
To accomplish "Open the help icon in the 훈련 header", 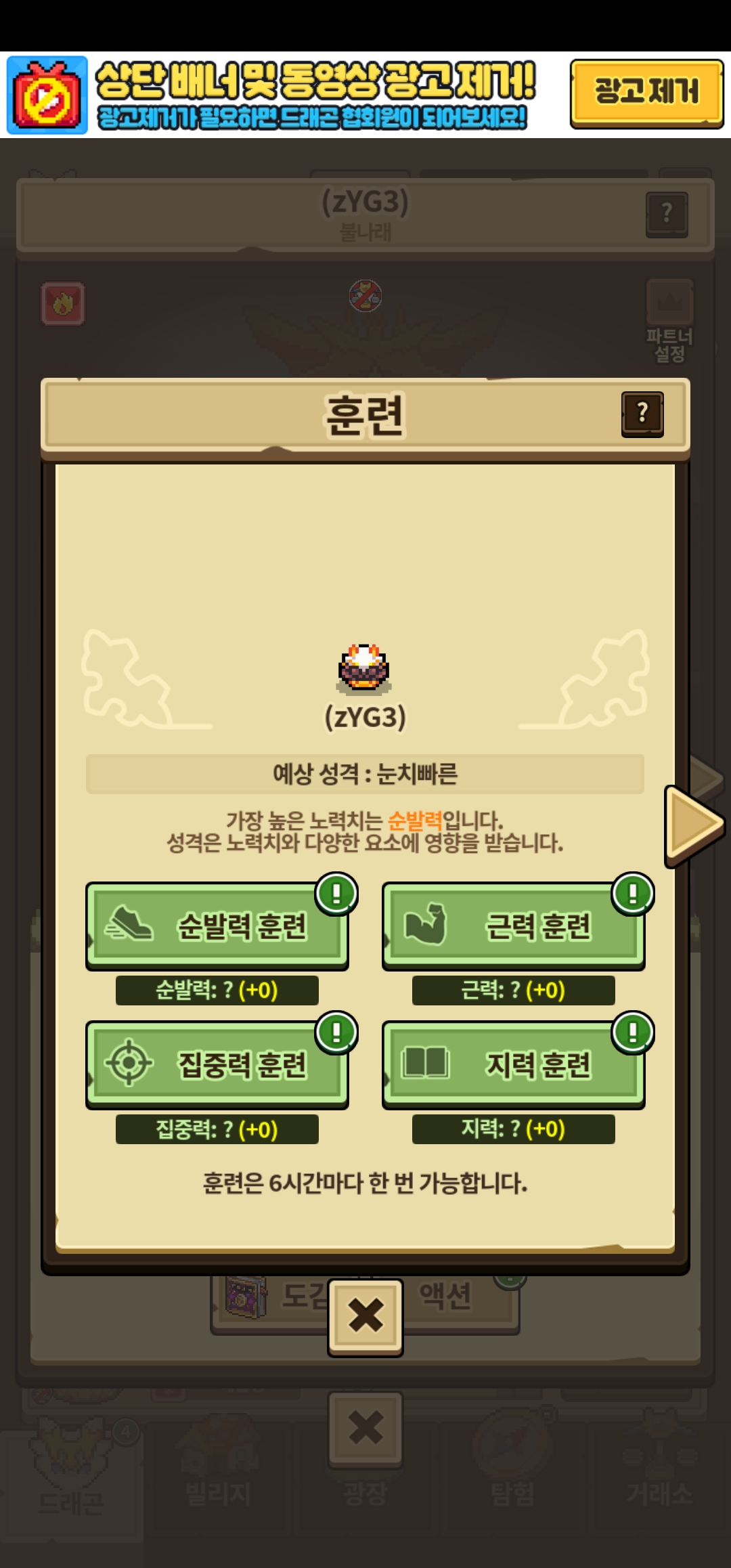I will pos(642,414).
